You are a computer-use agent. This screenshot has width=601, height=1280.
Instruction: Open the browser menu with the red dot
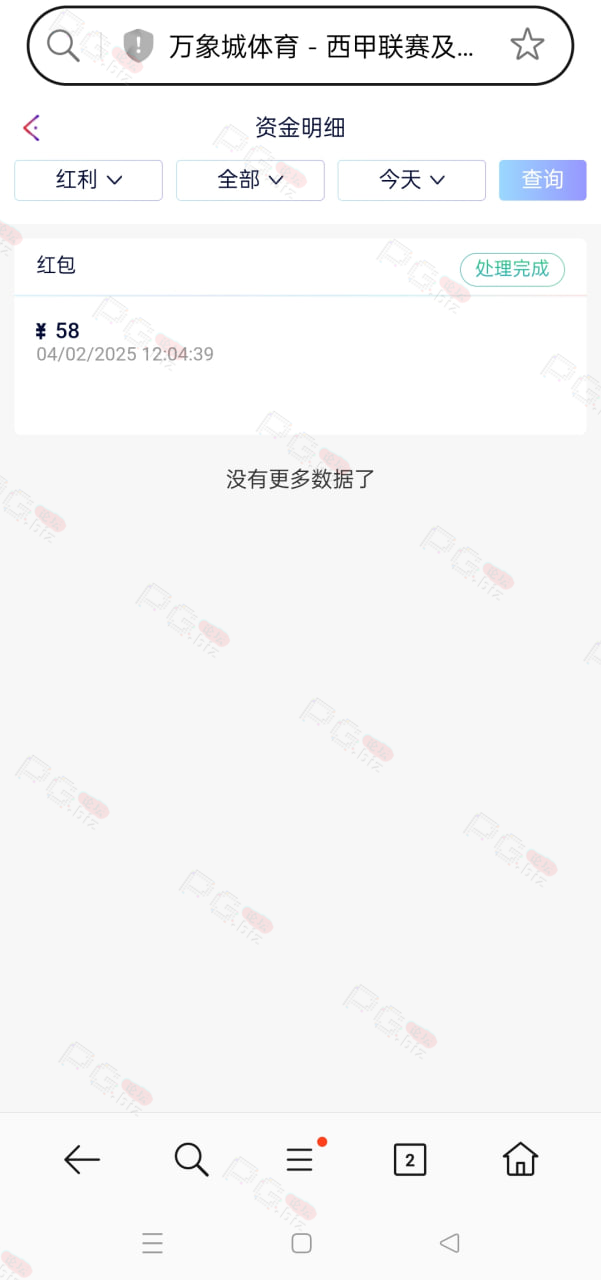[x=301, y=1159]
